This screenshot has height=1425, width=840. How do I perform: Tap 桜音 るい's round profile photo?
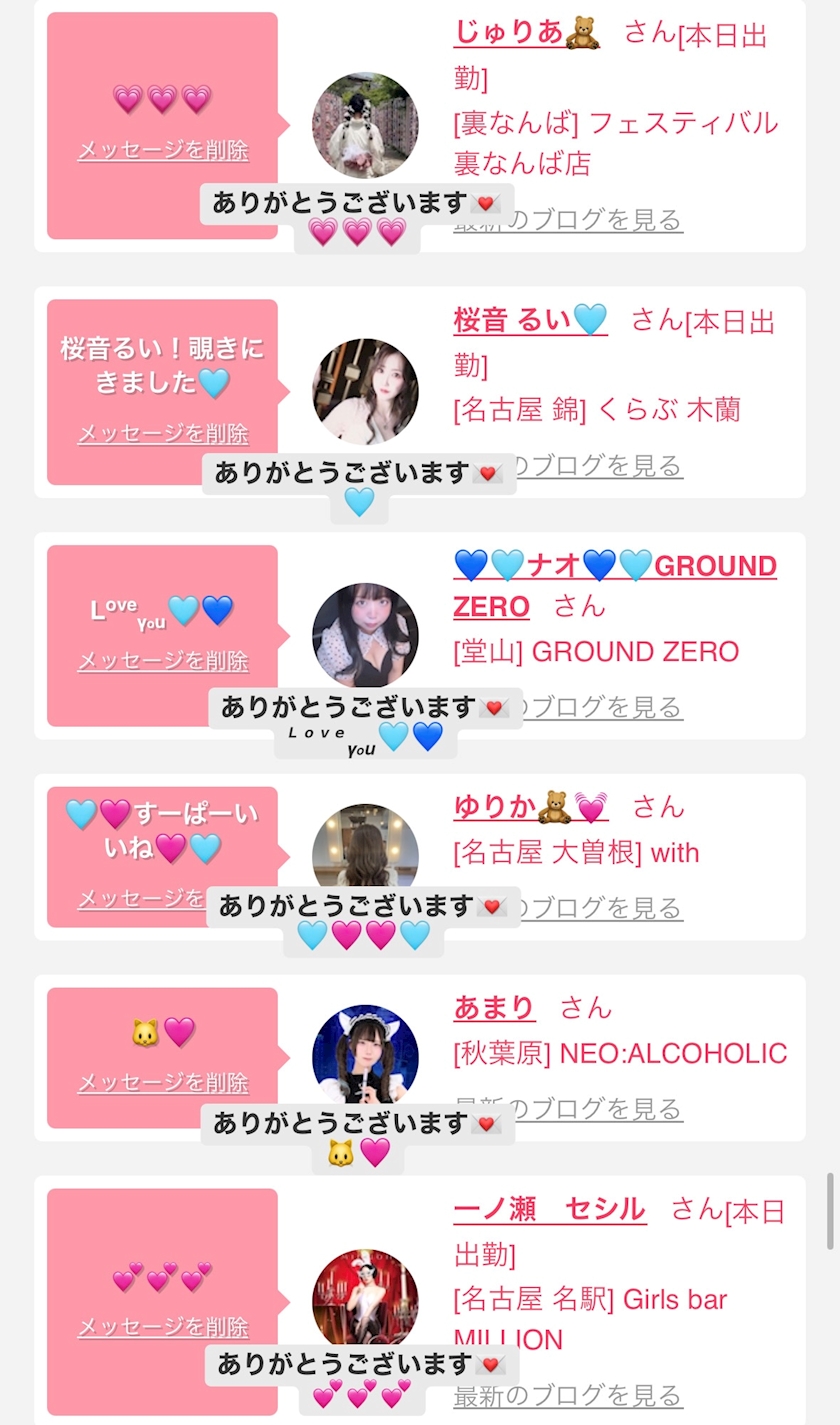365,388
